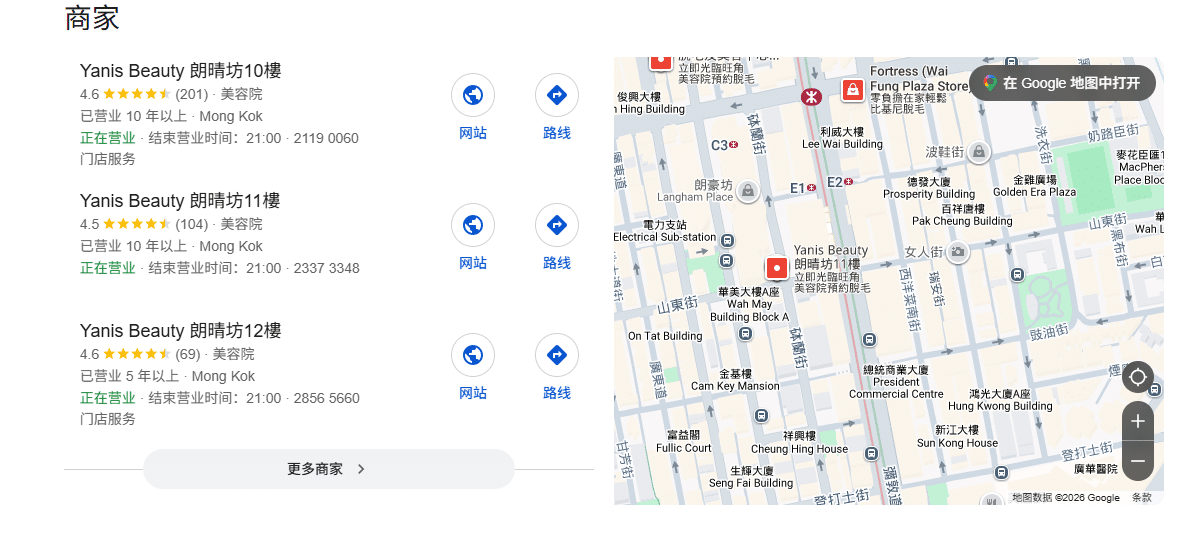Open the Yanis Beauty 朗晴坊11樓 listing
Viewport: 1191px width, 534px height.
(x=180, y=201)
